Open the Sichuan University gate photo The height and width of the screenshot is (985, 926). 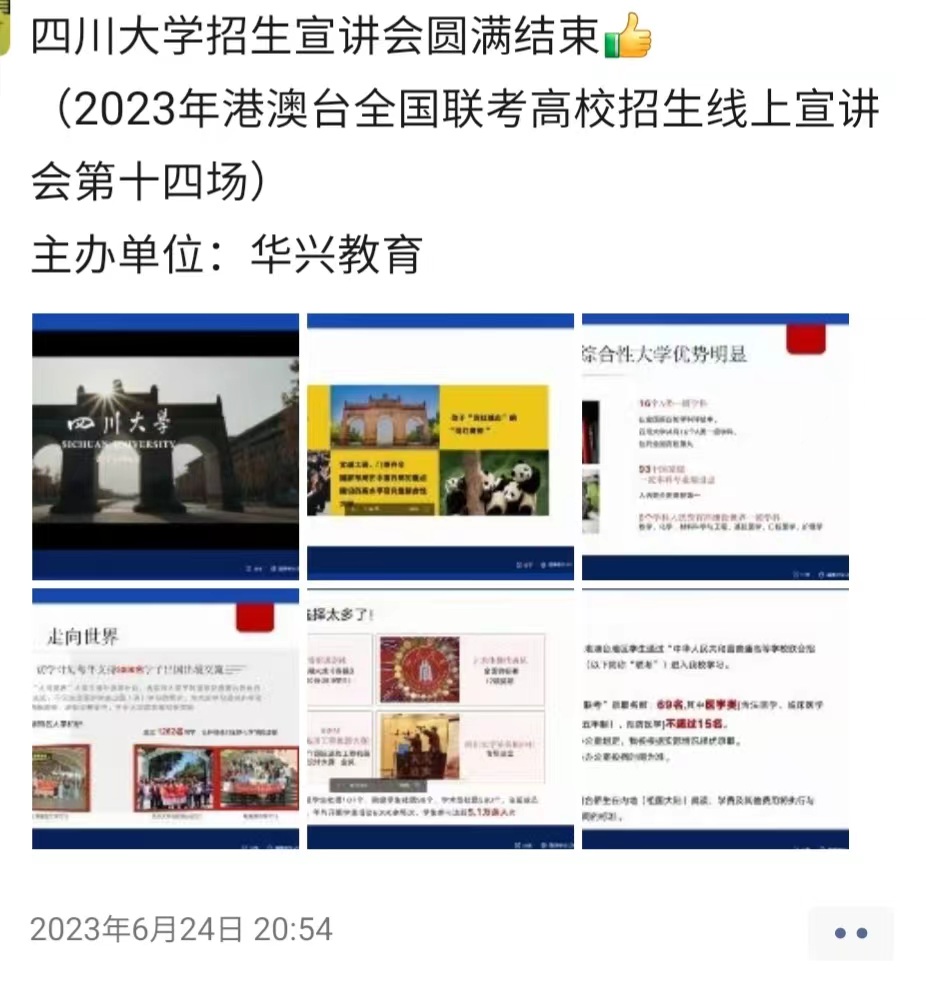(x=165, y=446)
